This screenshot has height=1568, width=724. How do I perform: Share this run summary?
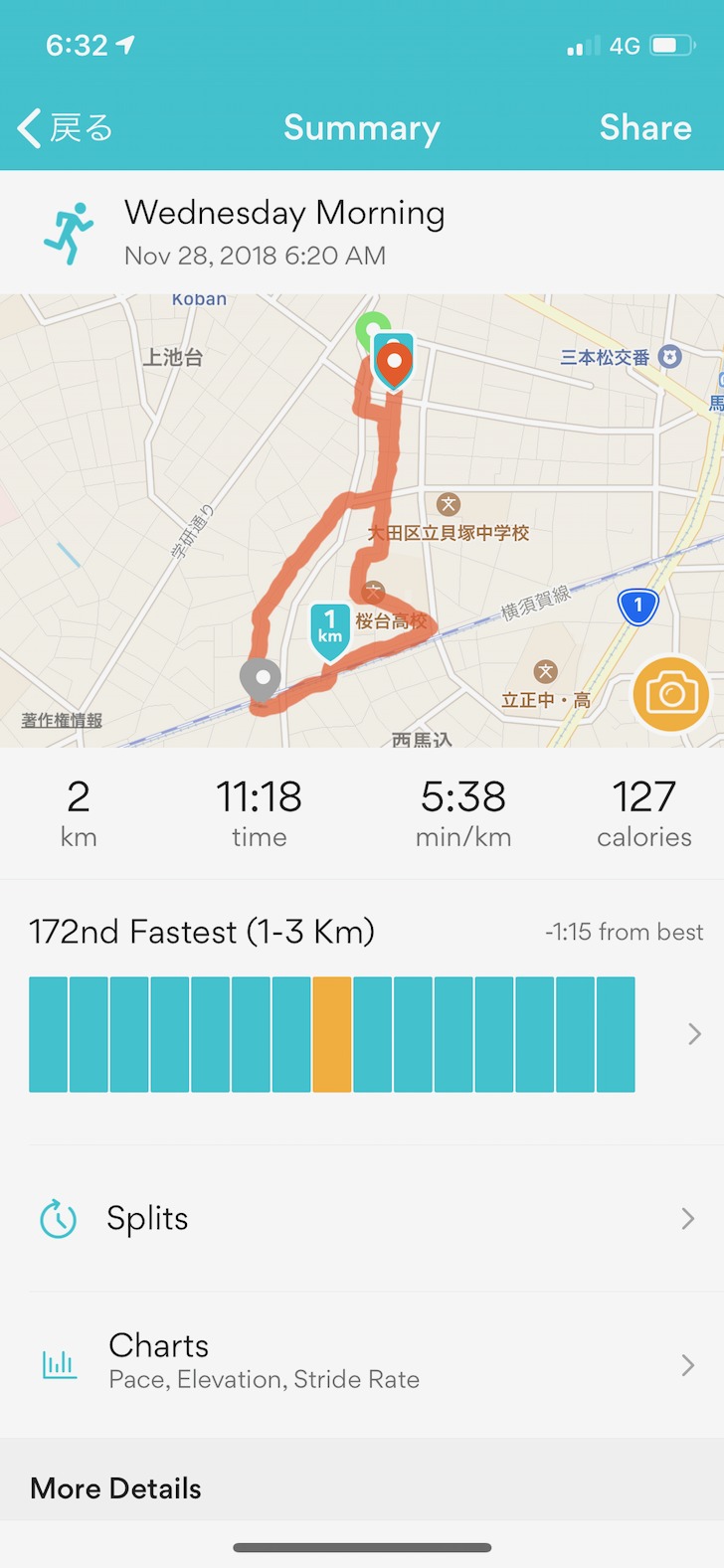pyautogui.click(x=645, y=128)
